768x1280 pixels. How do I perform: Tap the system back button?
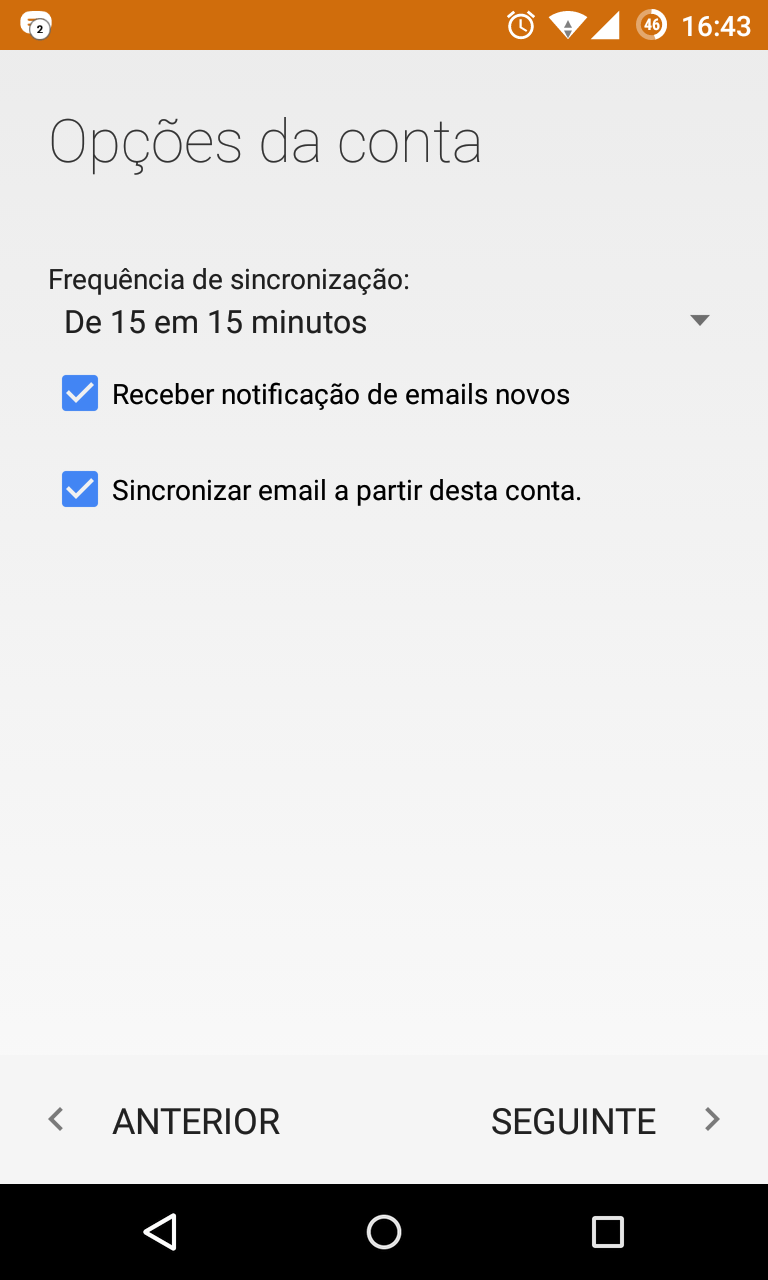pos(160,1232)
